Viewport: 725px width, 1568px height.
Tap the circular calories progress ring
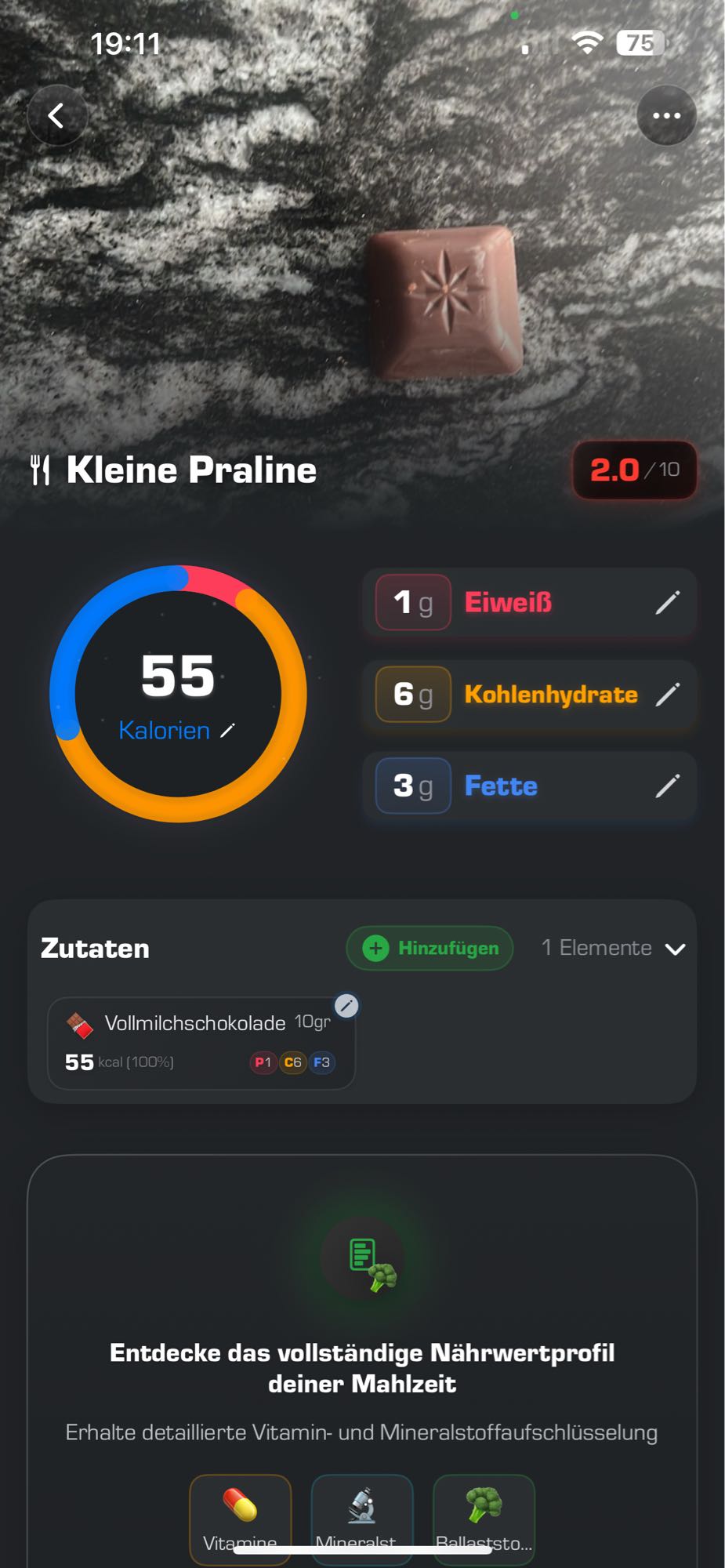pos(179,690)
